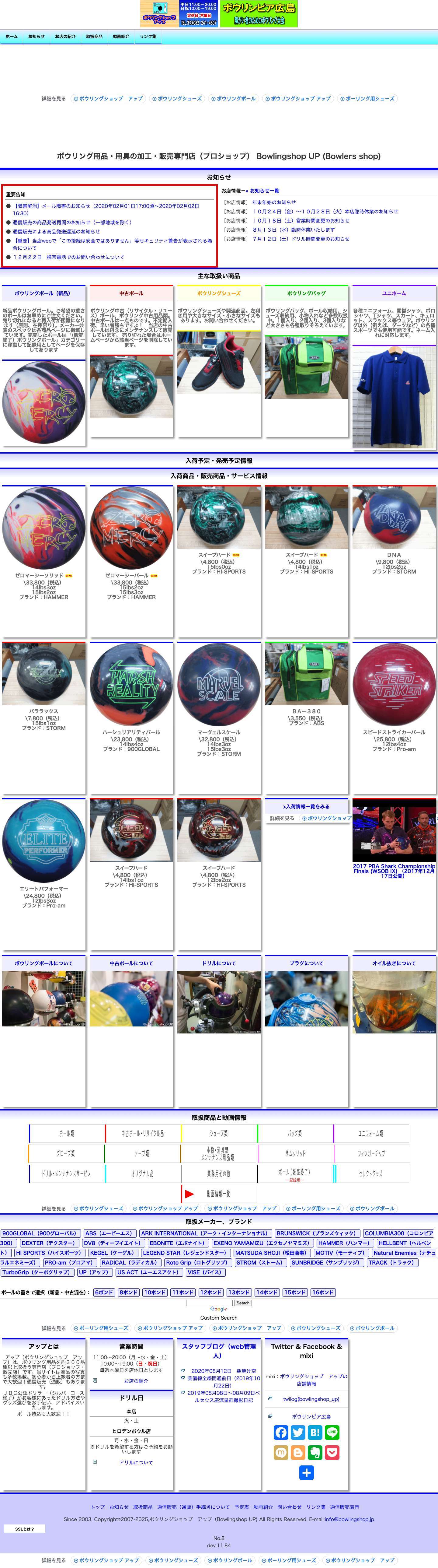View the マーヴェルスケール product card
Image resolution: width=438 pixels, height=1568 pixels.
(x=218, y=732)
